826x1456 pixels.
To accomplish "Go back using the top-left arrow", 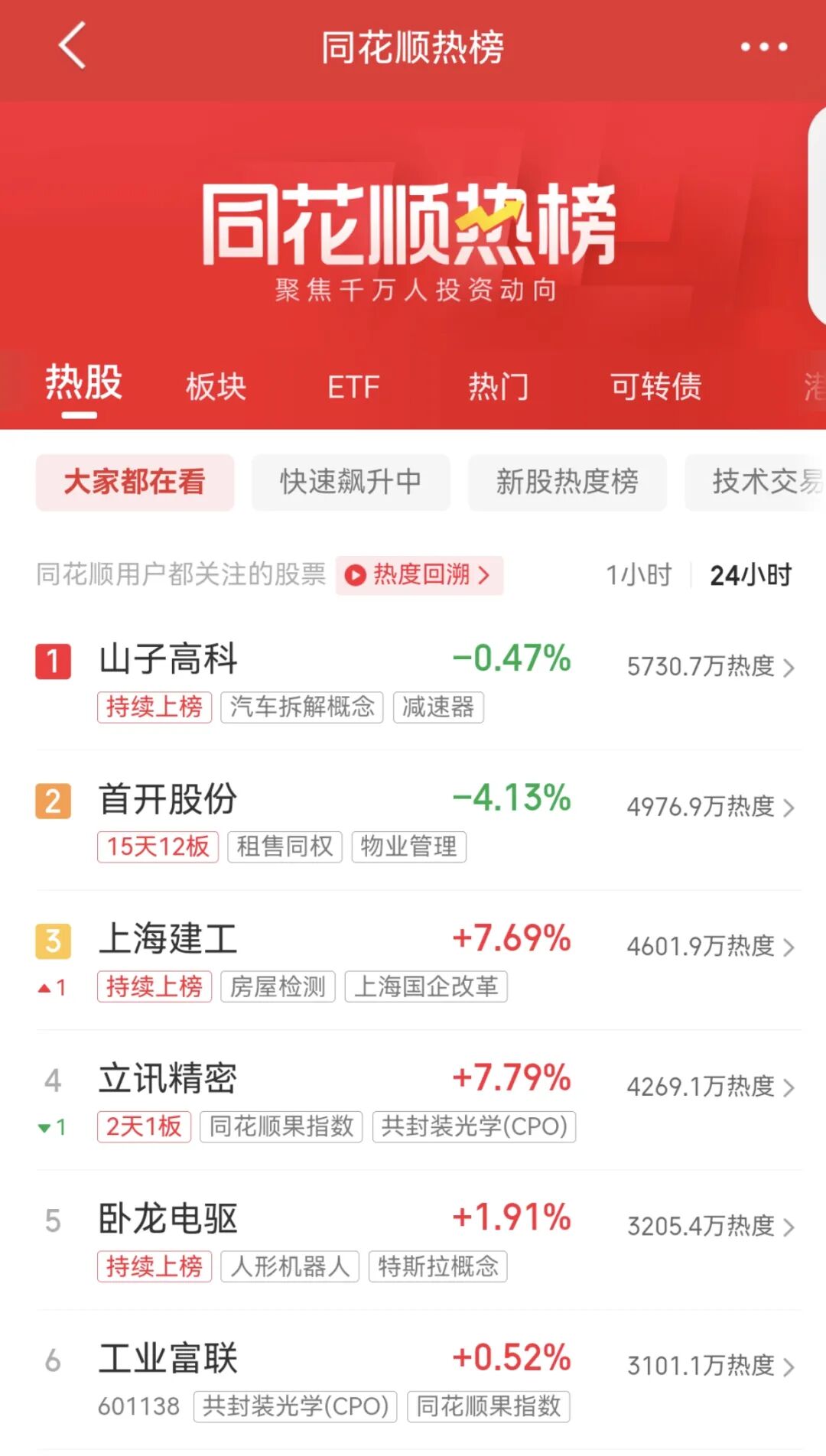I will click(73, 47).
